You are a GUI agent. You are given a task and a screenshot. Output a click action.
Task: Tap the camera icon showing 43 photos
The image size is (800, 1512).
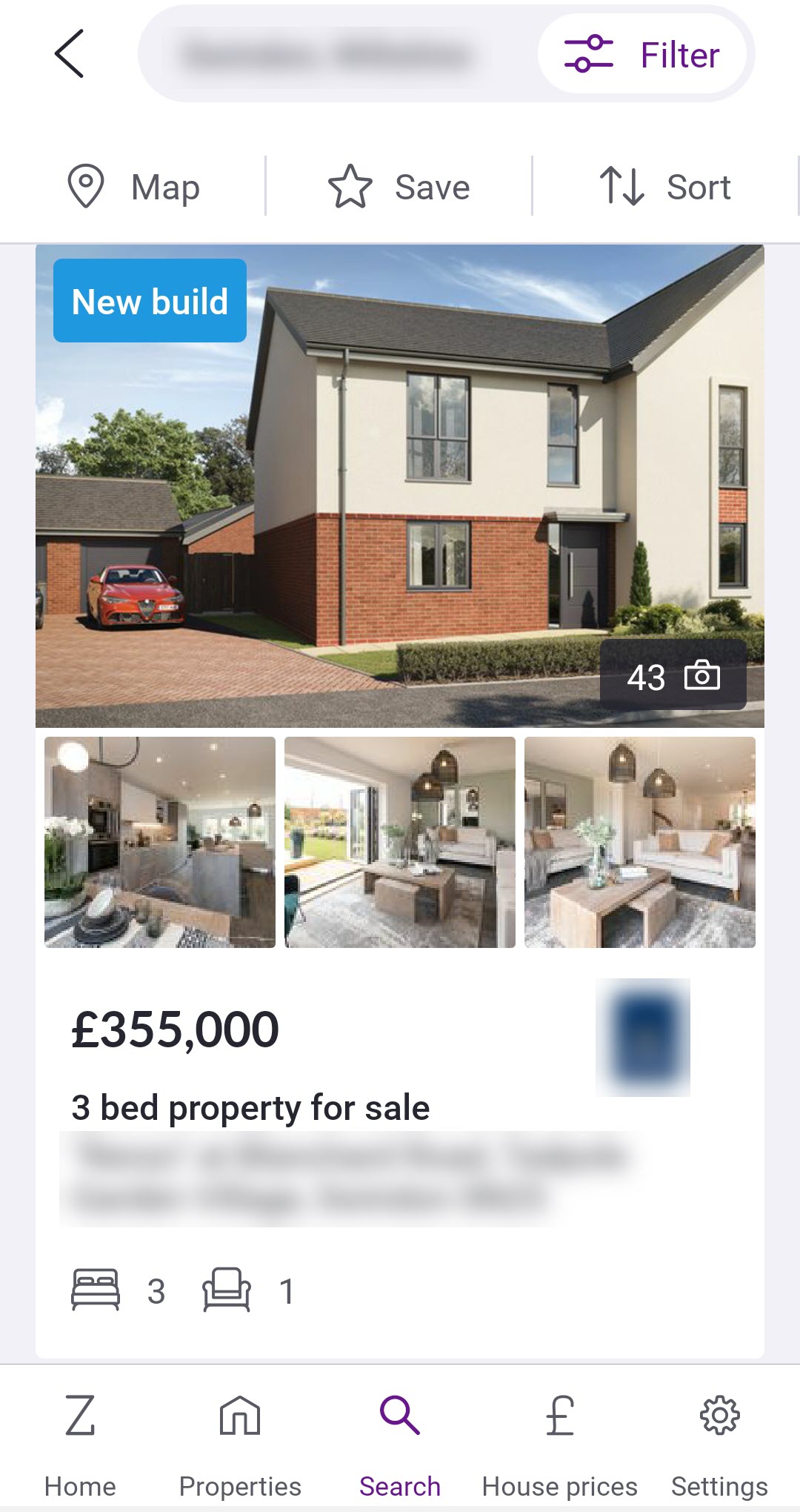coord(701,675)
